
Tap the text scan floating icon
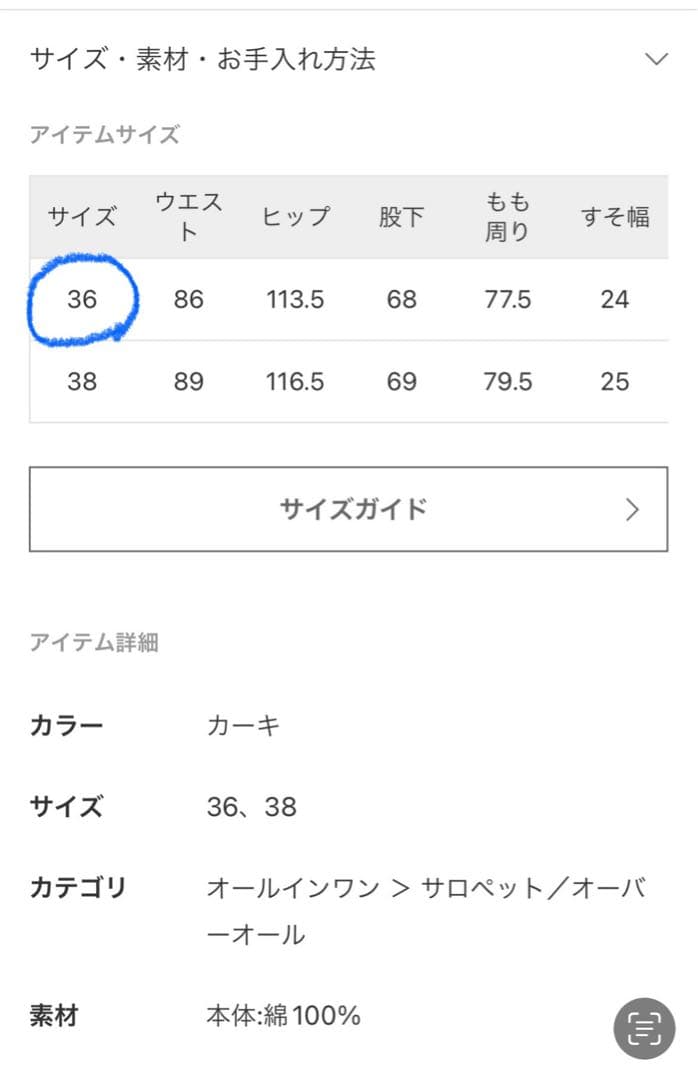coord(644,1028)
